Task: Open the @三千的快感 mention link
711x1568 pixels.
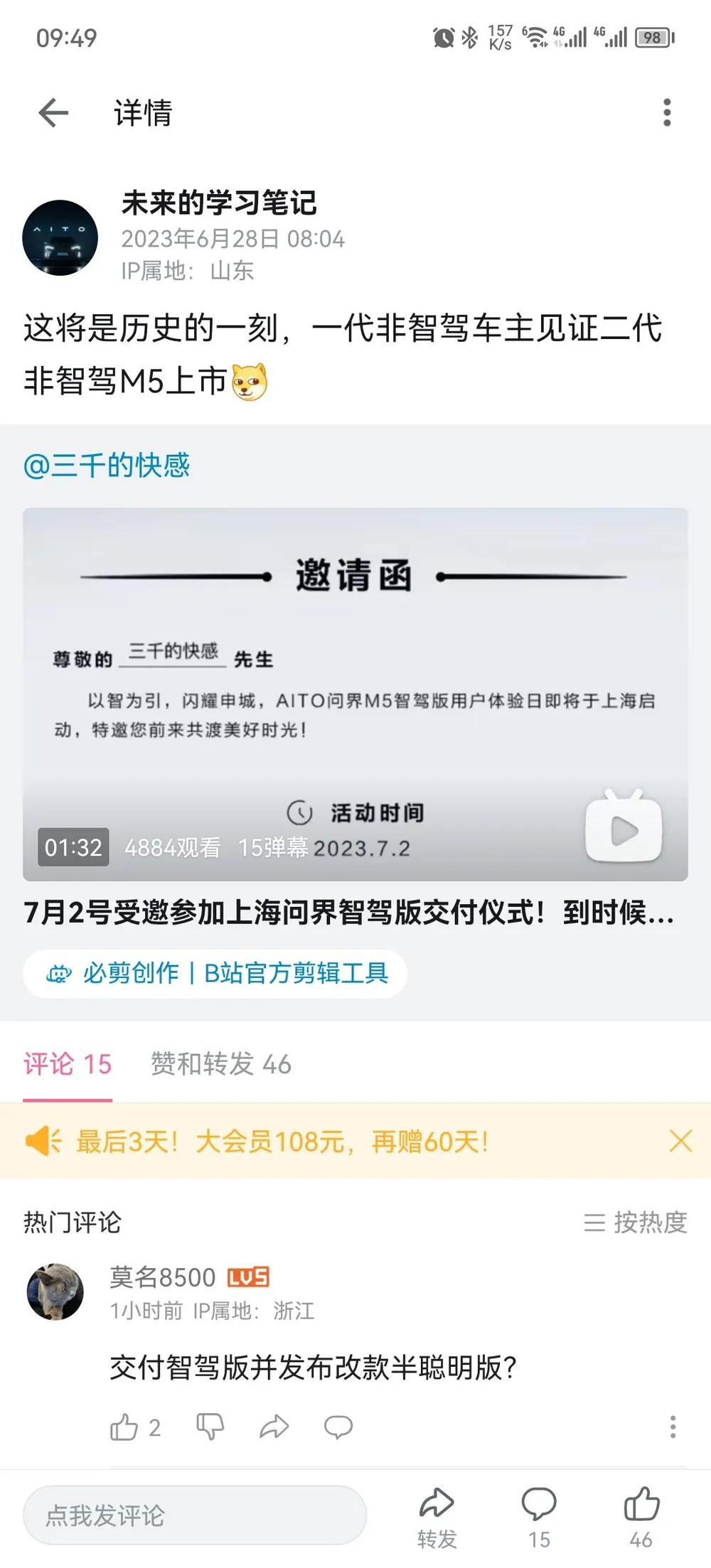Action: pyautogui.click(x=107, y=466)
